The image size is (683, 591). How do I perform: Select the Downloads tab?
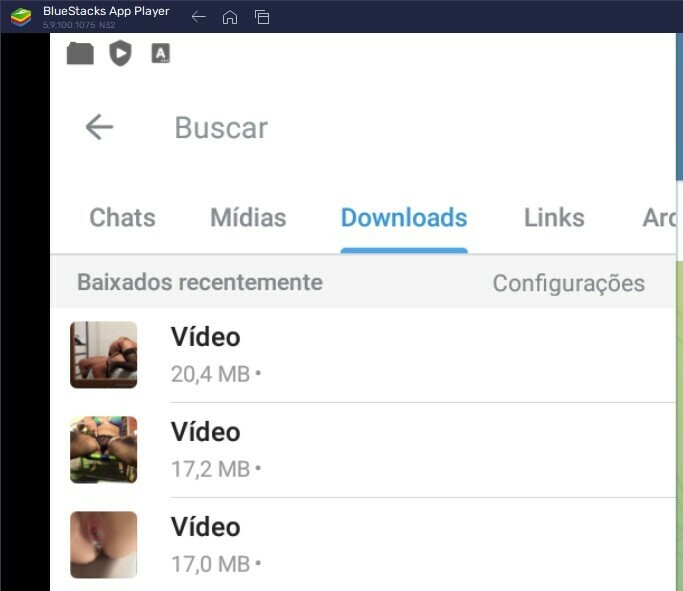click(404, 217)
